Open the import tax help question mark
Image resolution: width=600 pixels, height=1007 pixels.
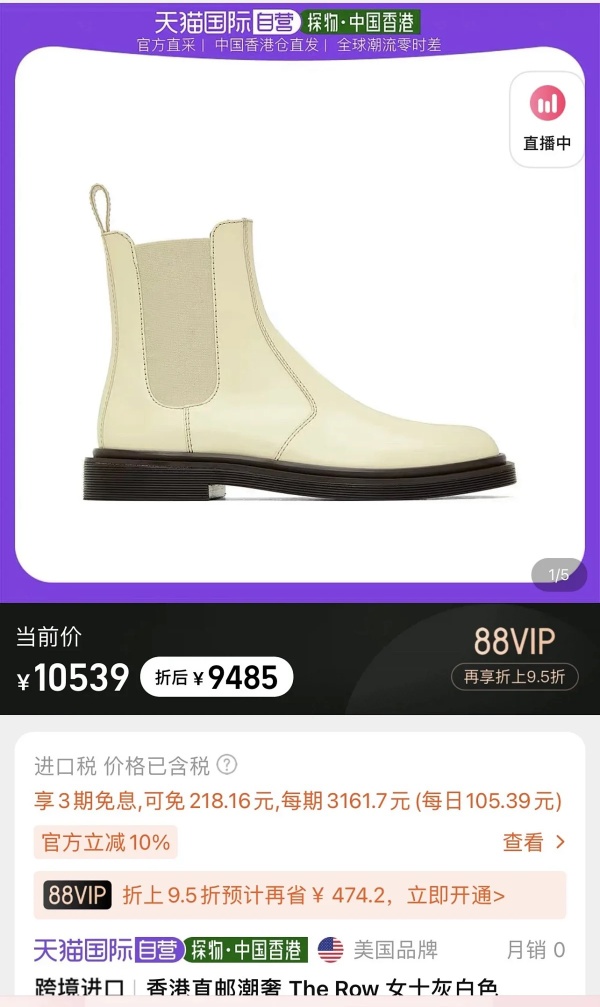tap(227, 766)
